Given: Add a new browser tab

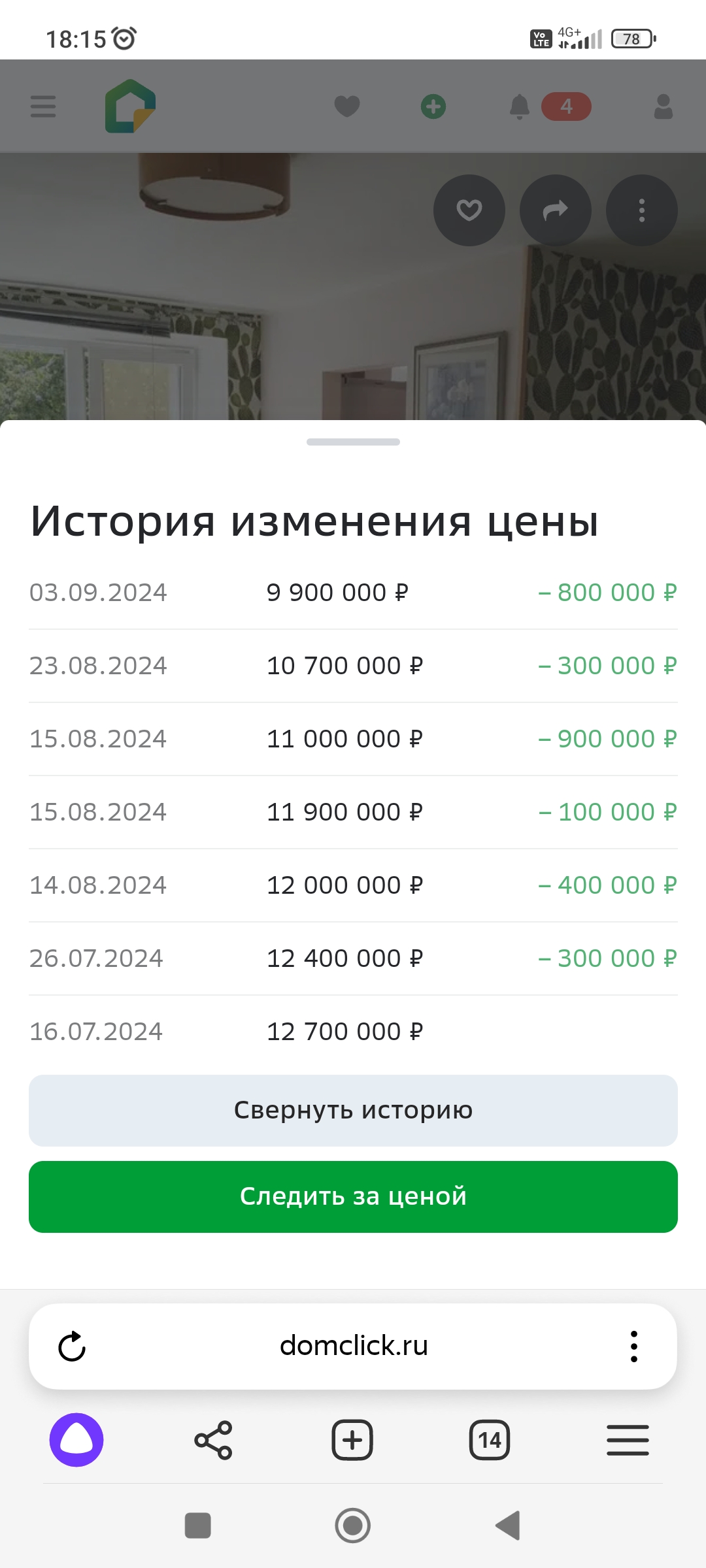Looking at the screenshot, I should [x=352, y=1440].
